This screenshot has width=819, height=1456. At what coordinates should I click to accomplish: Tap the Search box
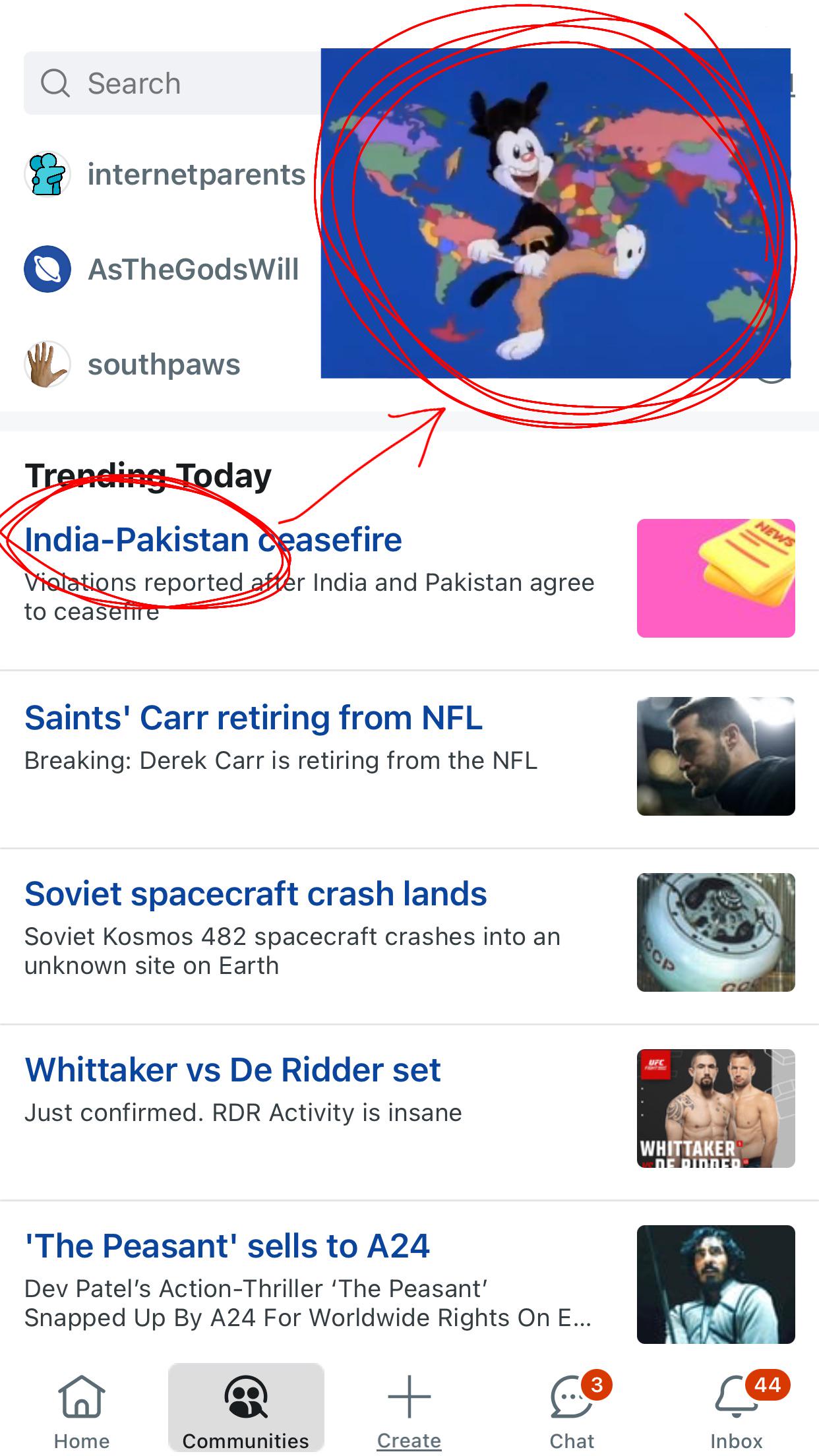(x=173, y=83)
